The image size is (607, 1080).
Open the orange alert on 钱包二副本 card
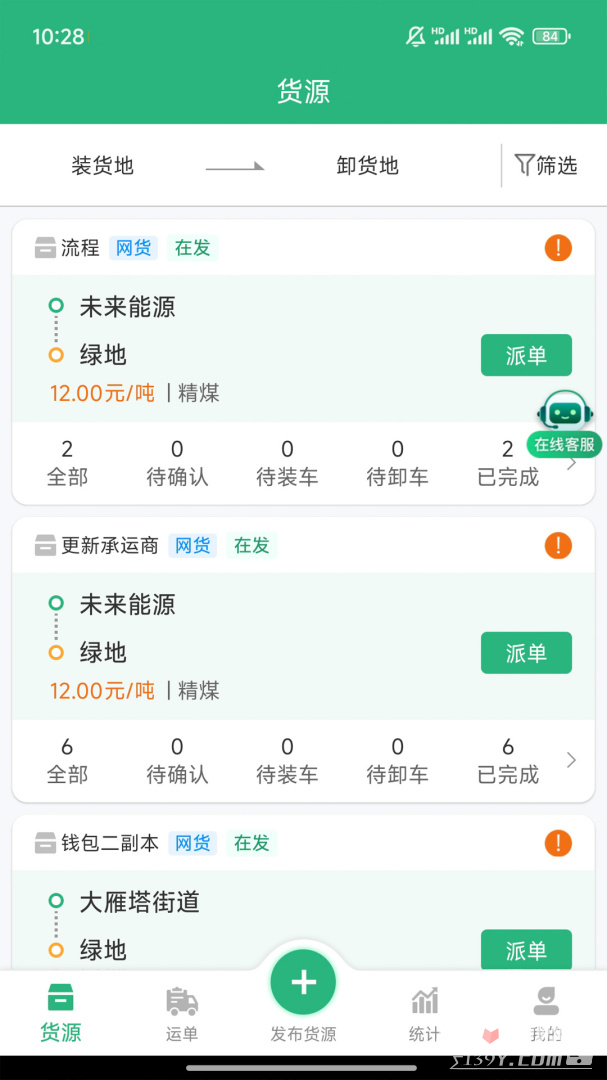click(558, 842)
